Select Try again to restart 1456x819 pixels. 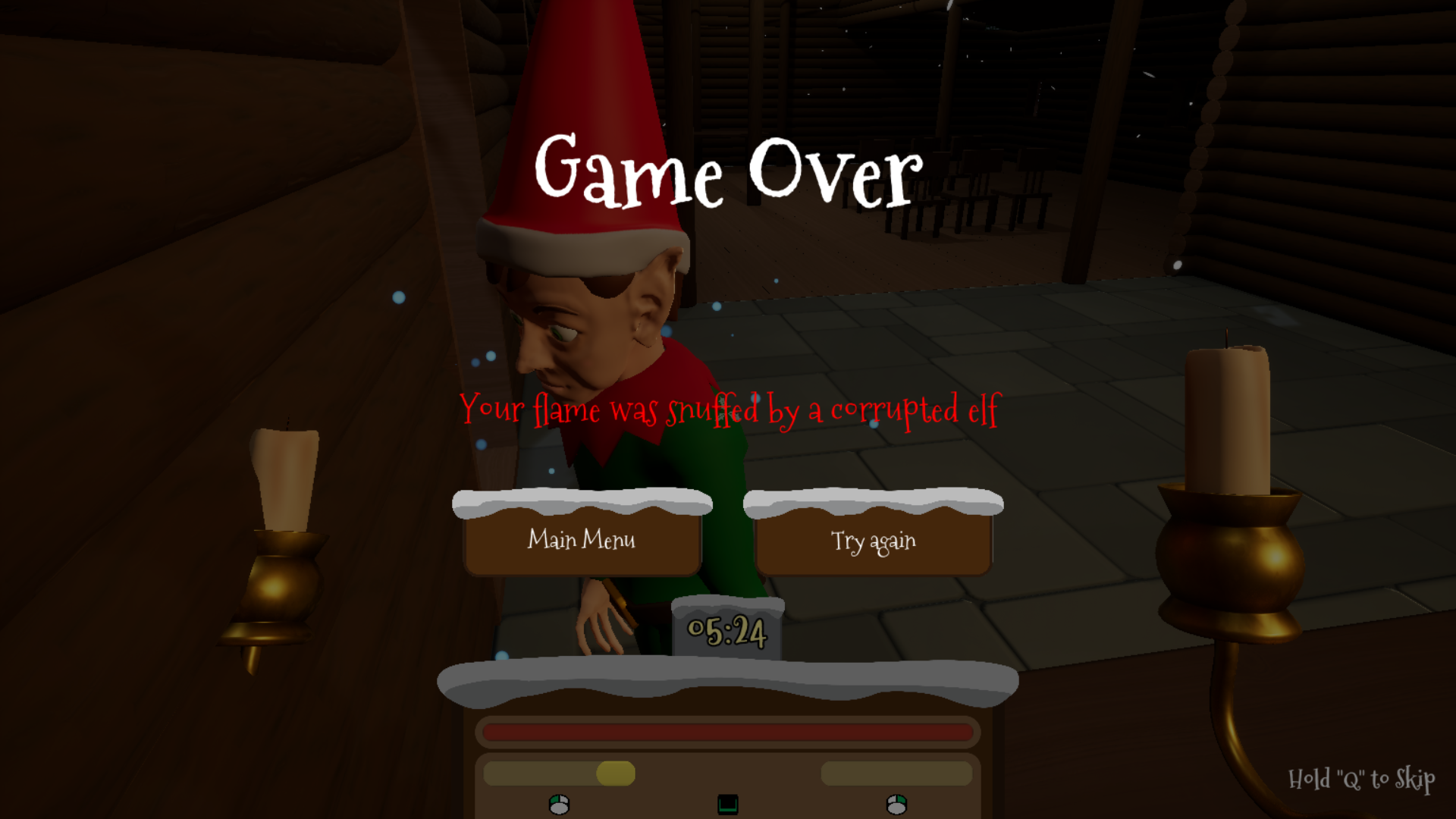point(873,541)
